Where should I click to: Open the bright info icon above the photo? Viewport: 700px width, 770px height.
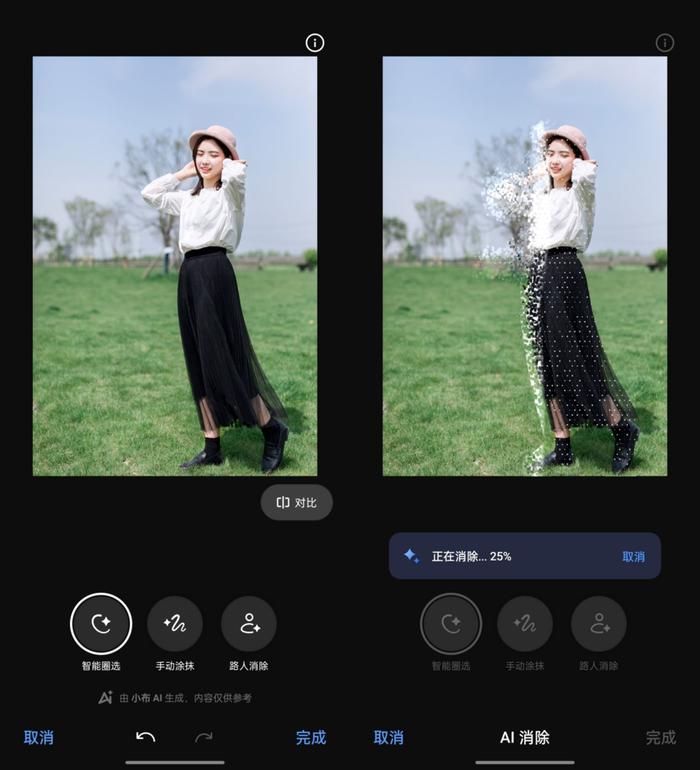tap(315, 43)
